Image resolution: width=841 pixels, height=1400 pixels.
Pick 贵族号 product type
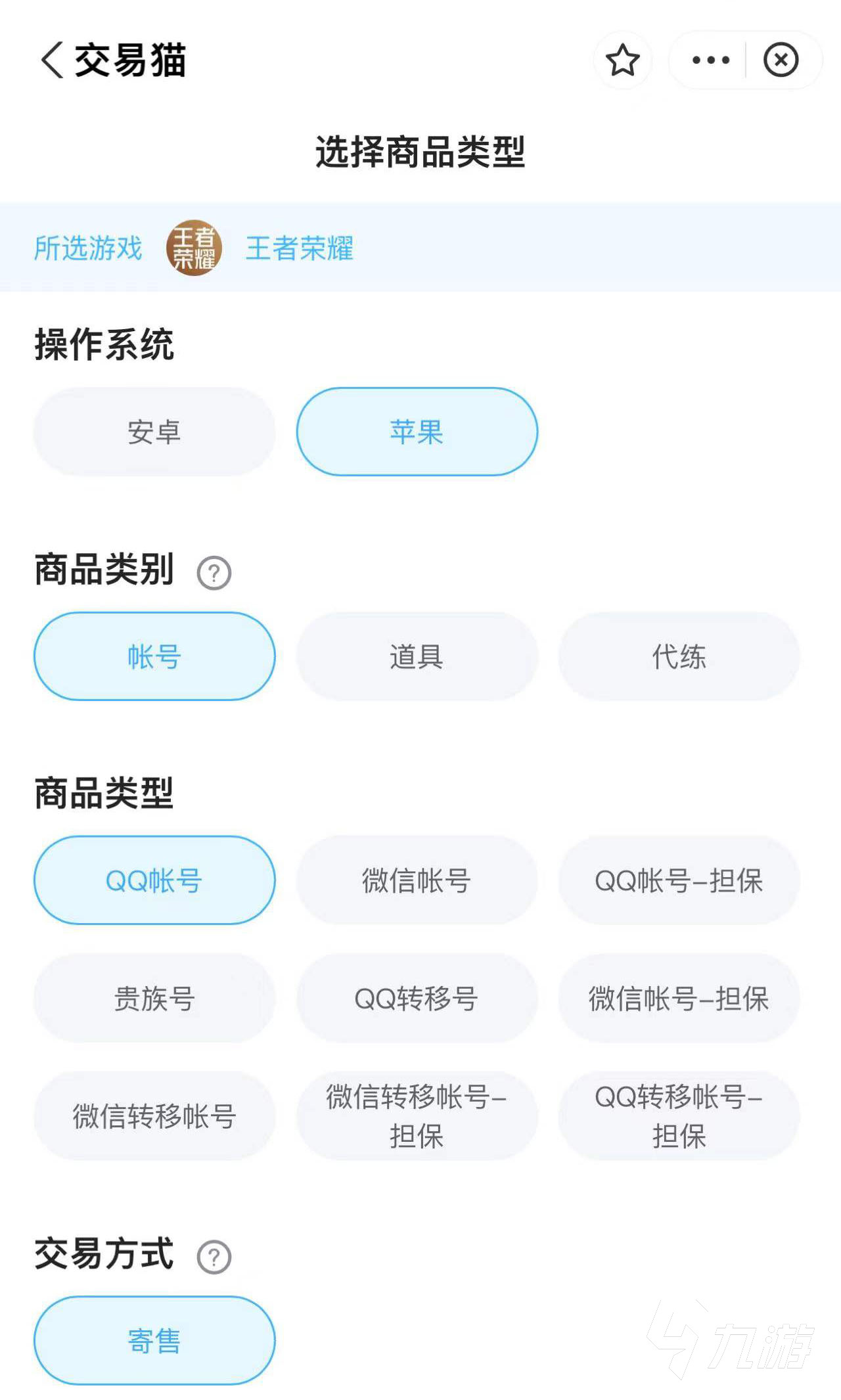[154, 998]
